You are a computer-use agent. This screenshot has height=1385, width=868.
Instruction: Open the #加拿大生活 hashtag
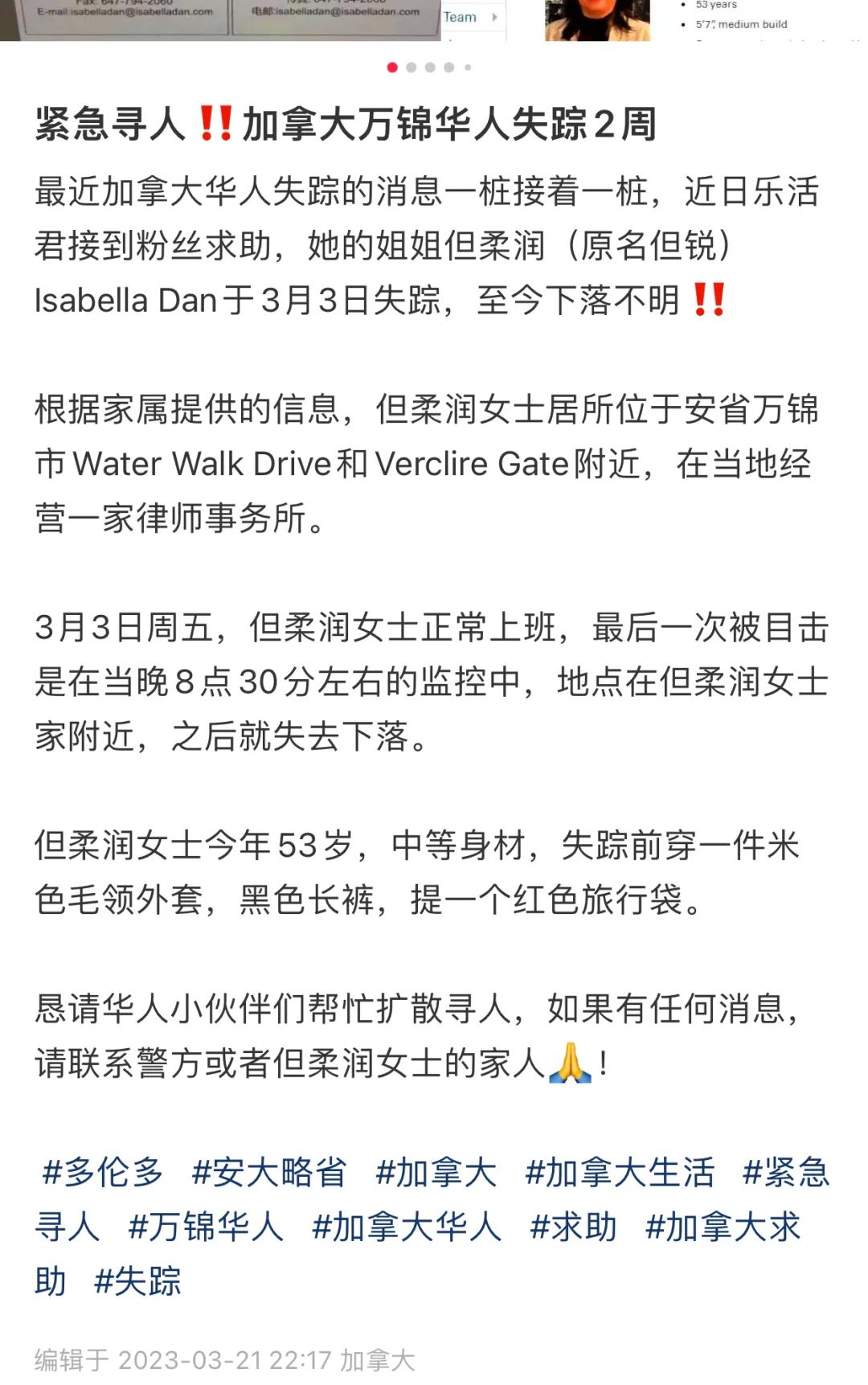pos(619,1173)
